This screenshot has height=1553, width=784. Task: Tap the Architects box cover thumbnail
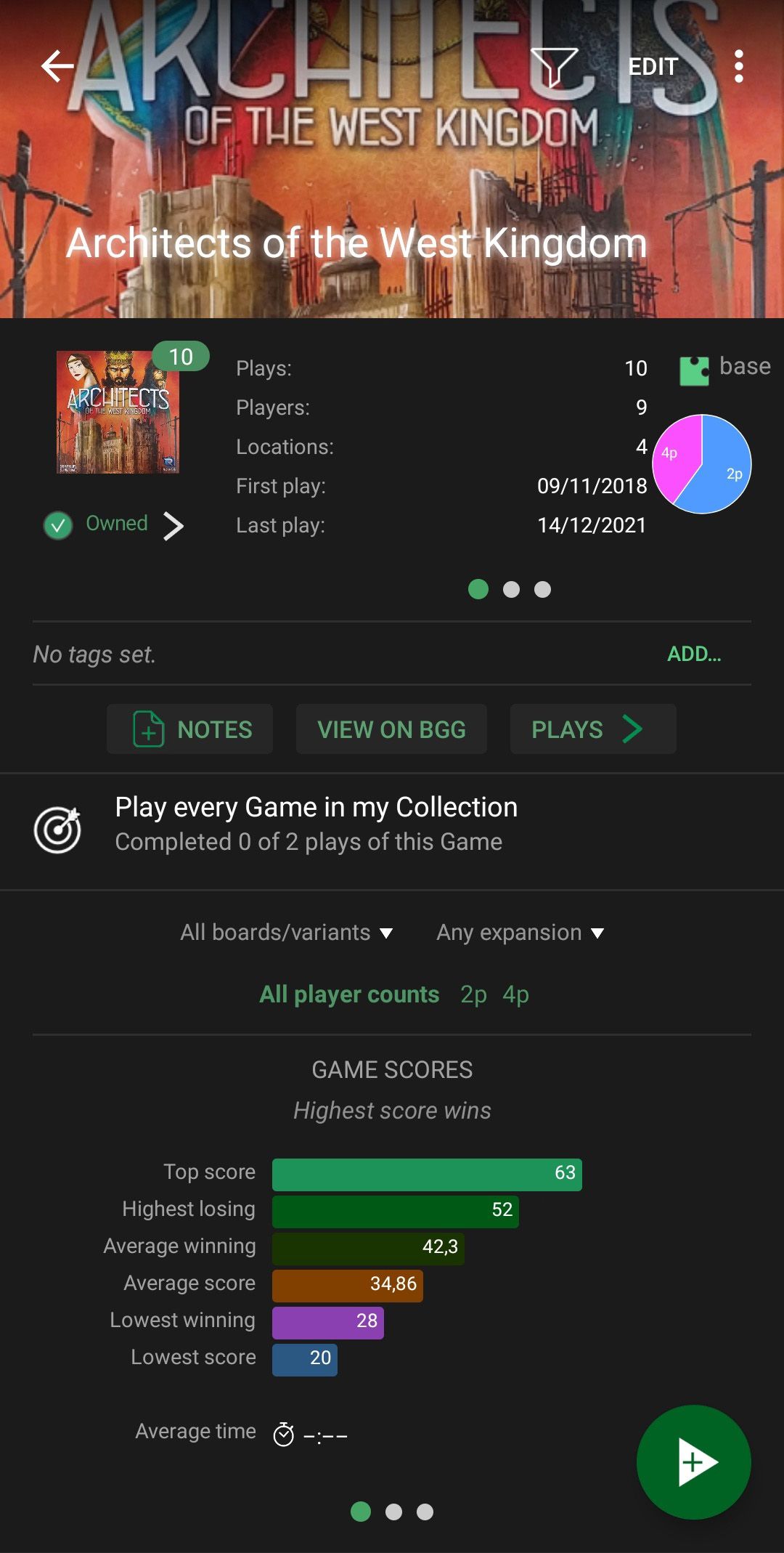(118, 413)
